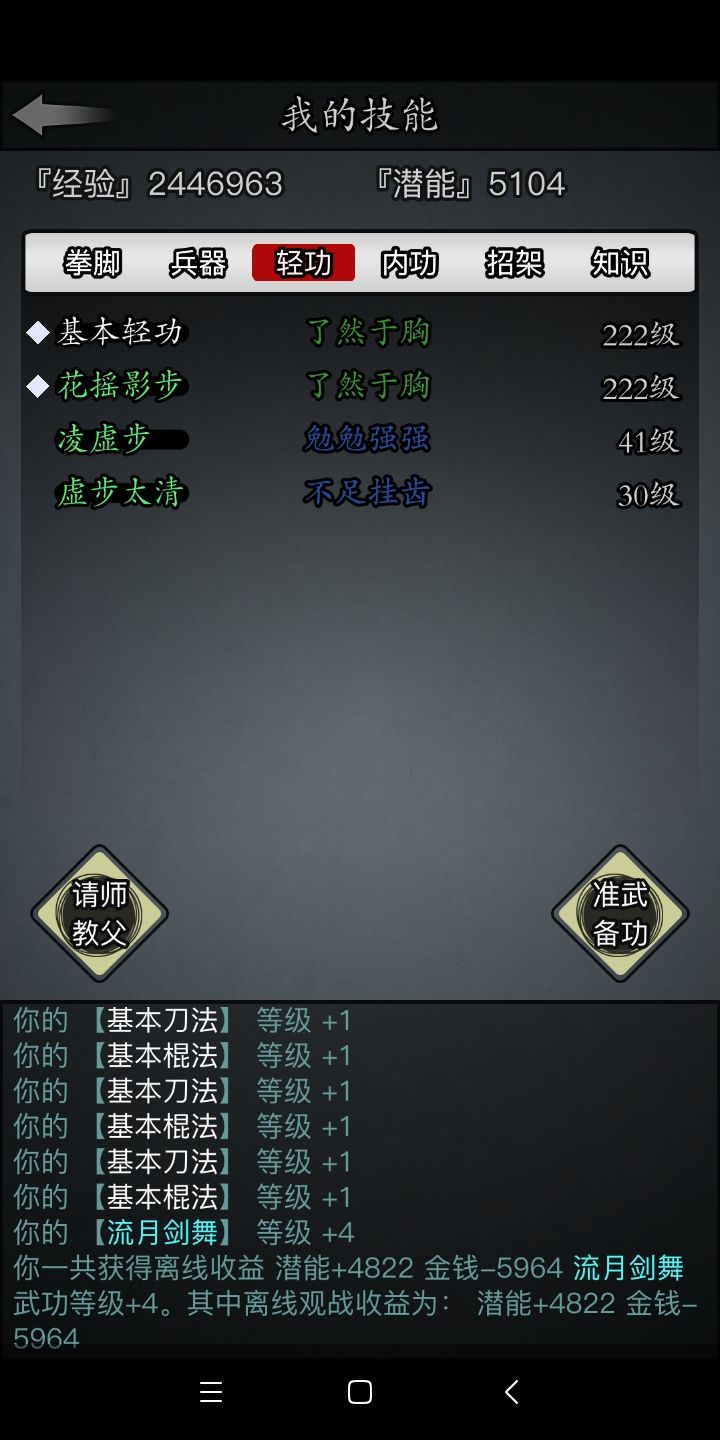Tap the Android recent apps icon
Screen dimensions: 720x1440
tap(210, 1391)
